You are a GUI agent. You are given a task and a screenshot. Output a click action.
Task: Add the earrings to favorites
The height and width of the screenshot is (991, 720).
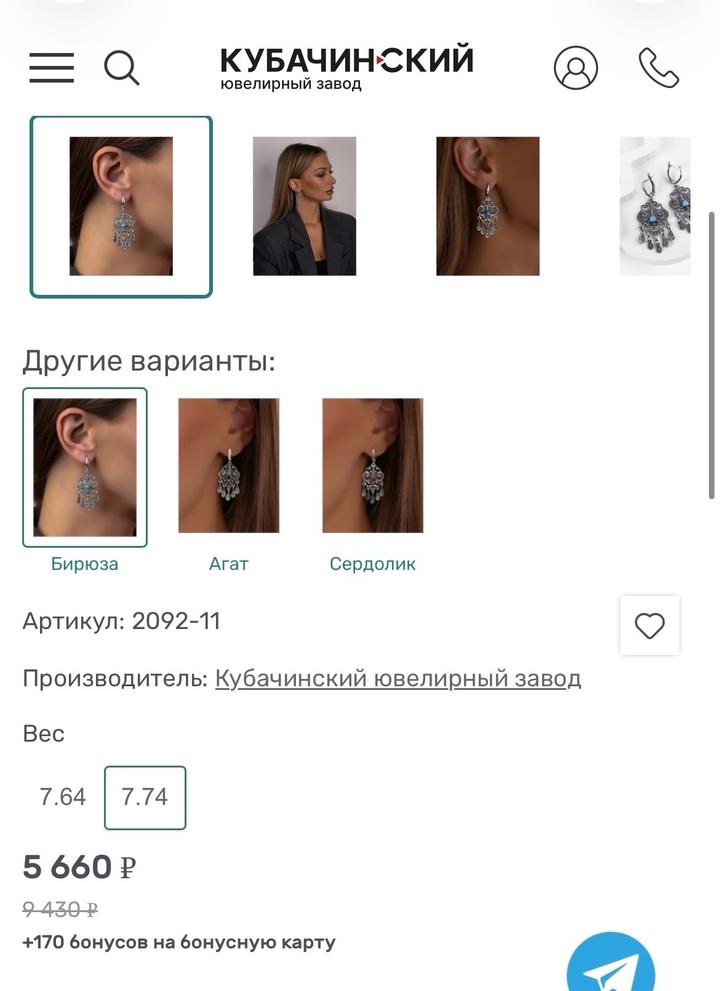(649, 626)
